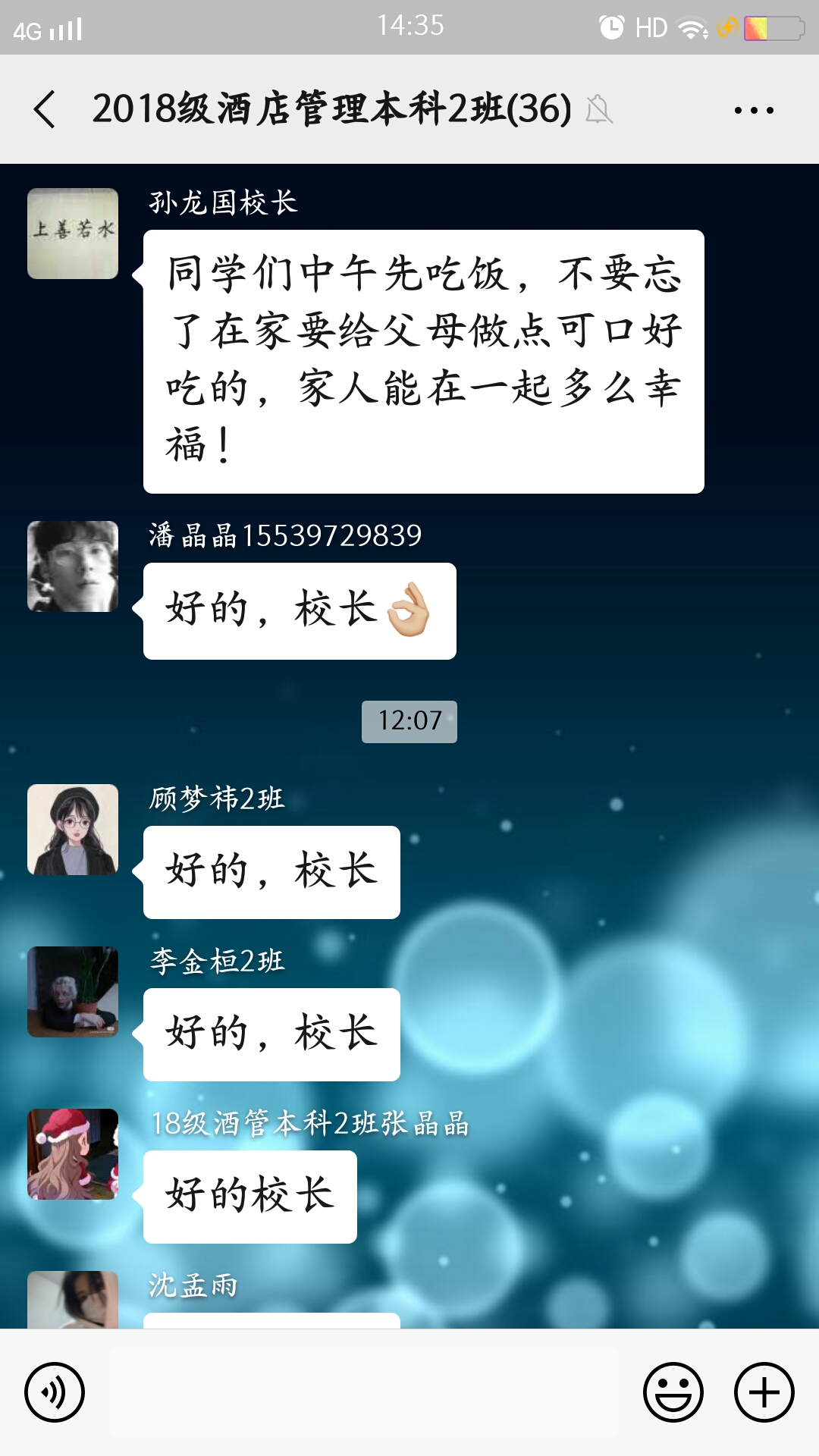View 李金桓2班's avatar profile
The height and width of the screenshot is (1456, 819).
[x=73, y=992]
